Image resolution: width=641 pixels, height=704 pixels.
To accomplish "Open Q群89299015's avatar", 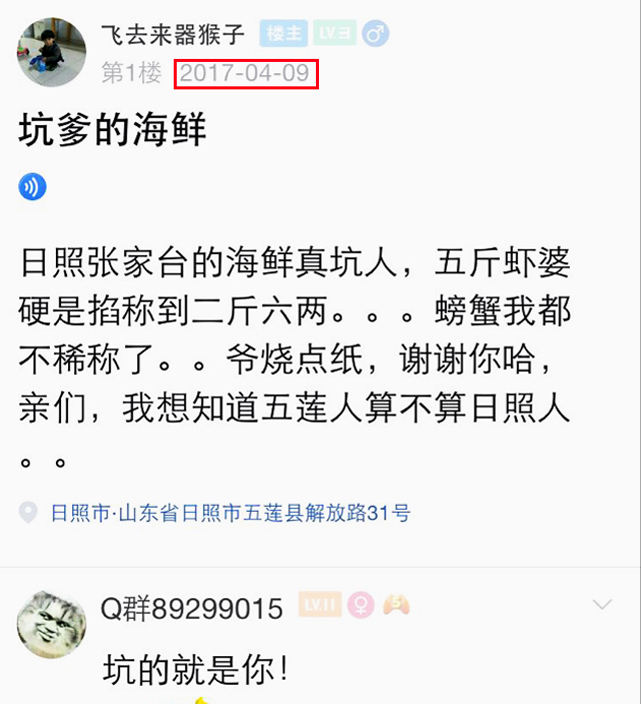I will click(51, 623).
